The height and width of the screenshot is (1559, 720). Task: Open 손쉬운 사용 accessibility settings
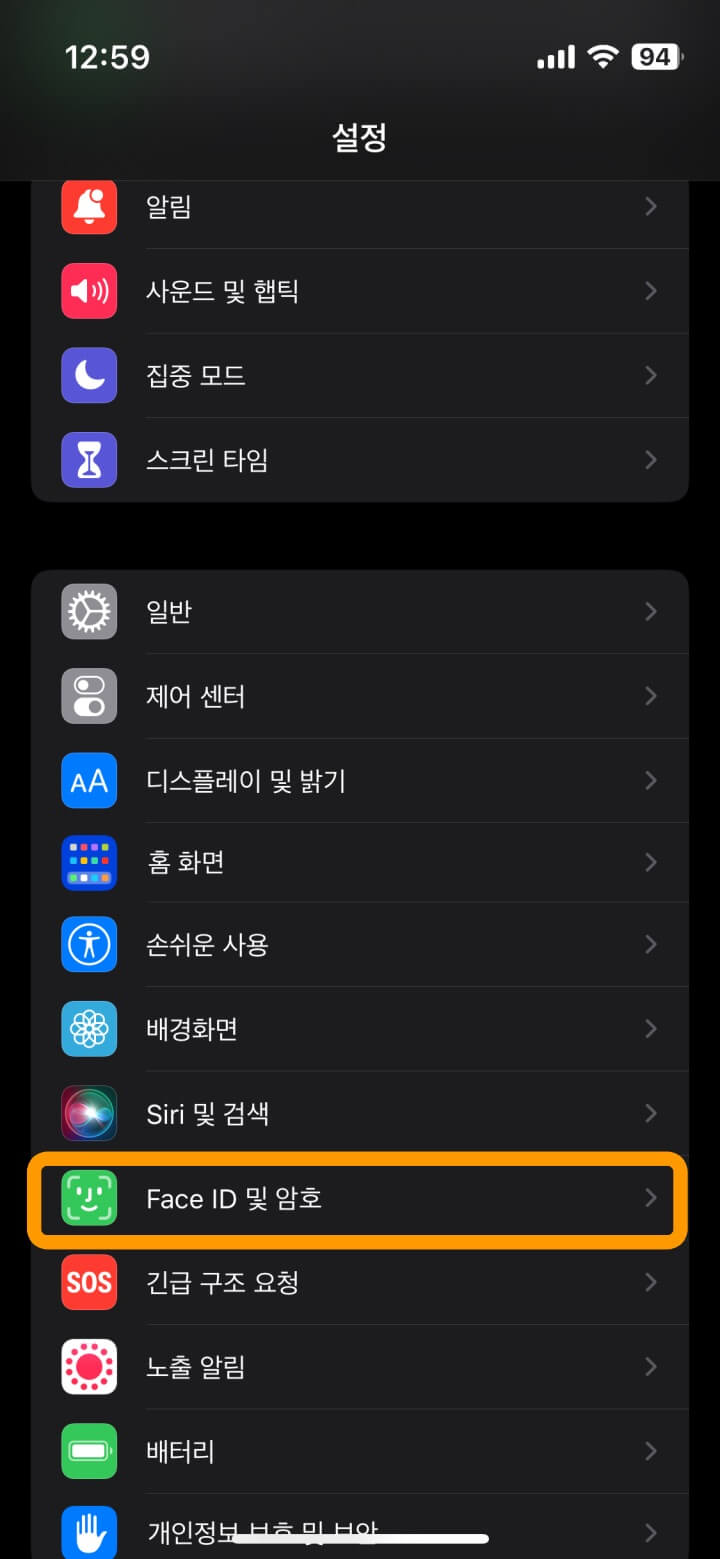click(x=360, y=945)
